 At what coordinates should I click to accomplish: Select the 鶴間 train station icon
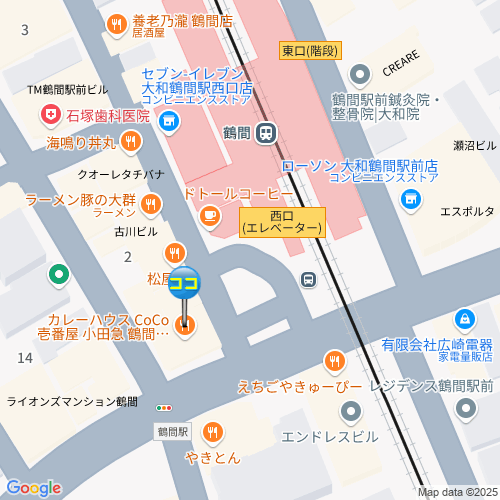(x=266, y=133)
